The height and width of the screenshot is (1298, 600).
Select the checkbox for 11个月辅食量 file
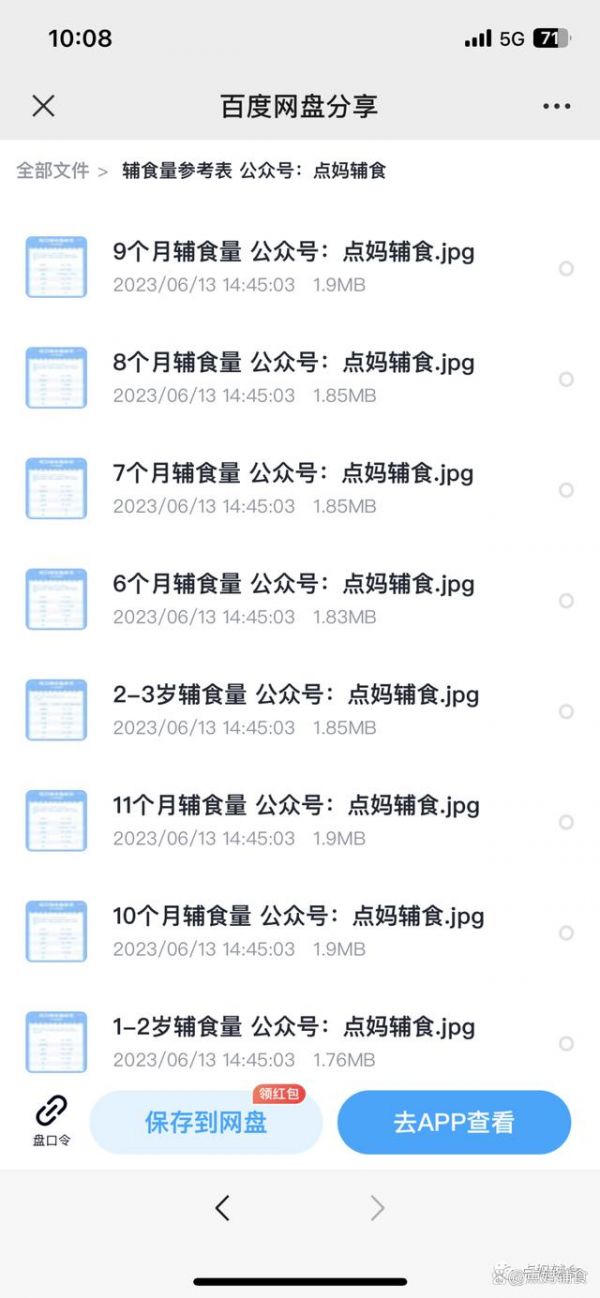point(566,822)
